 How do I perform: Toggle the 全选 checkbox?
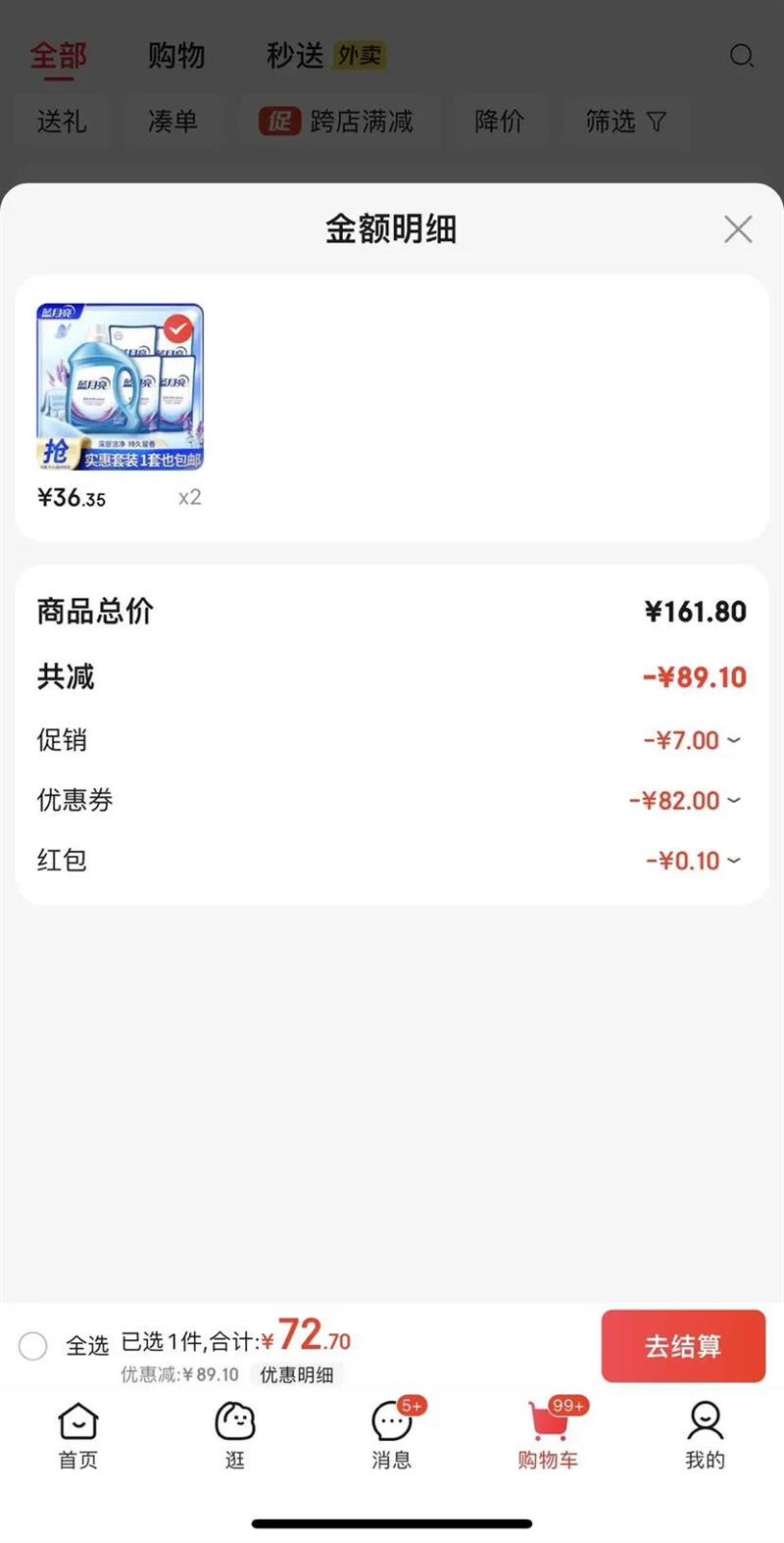(x=33, y=1346)
